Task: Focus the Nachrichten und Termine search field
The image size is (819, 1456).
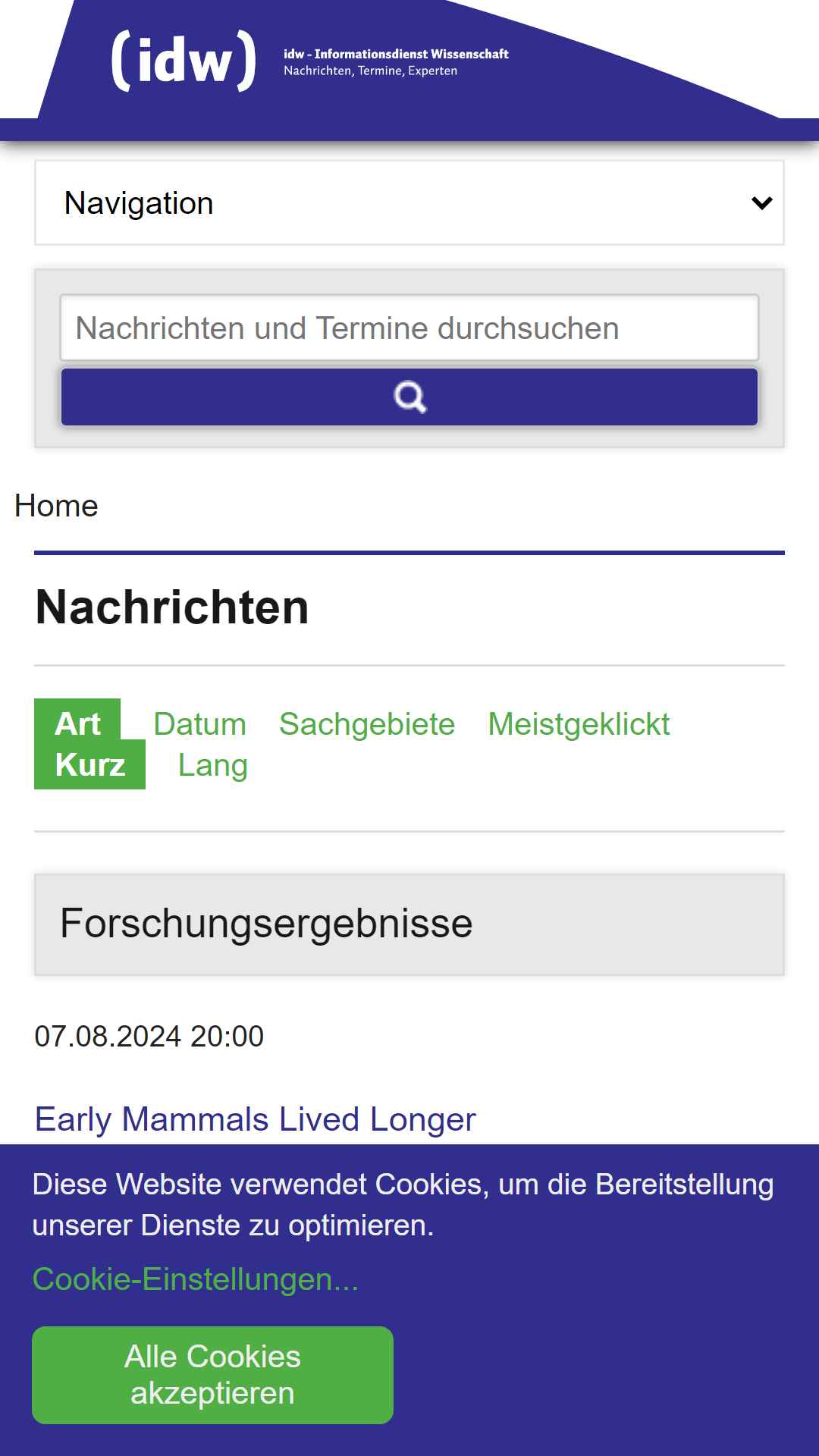Action: 409,328
